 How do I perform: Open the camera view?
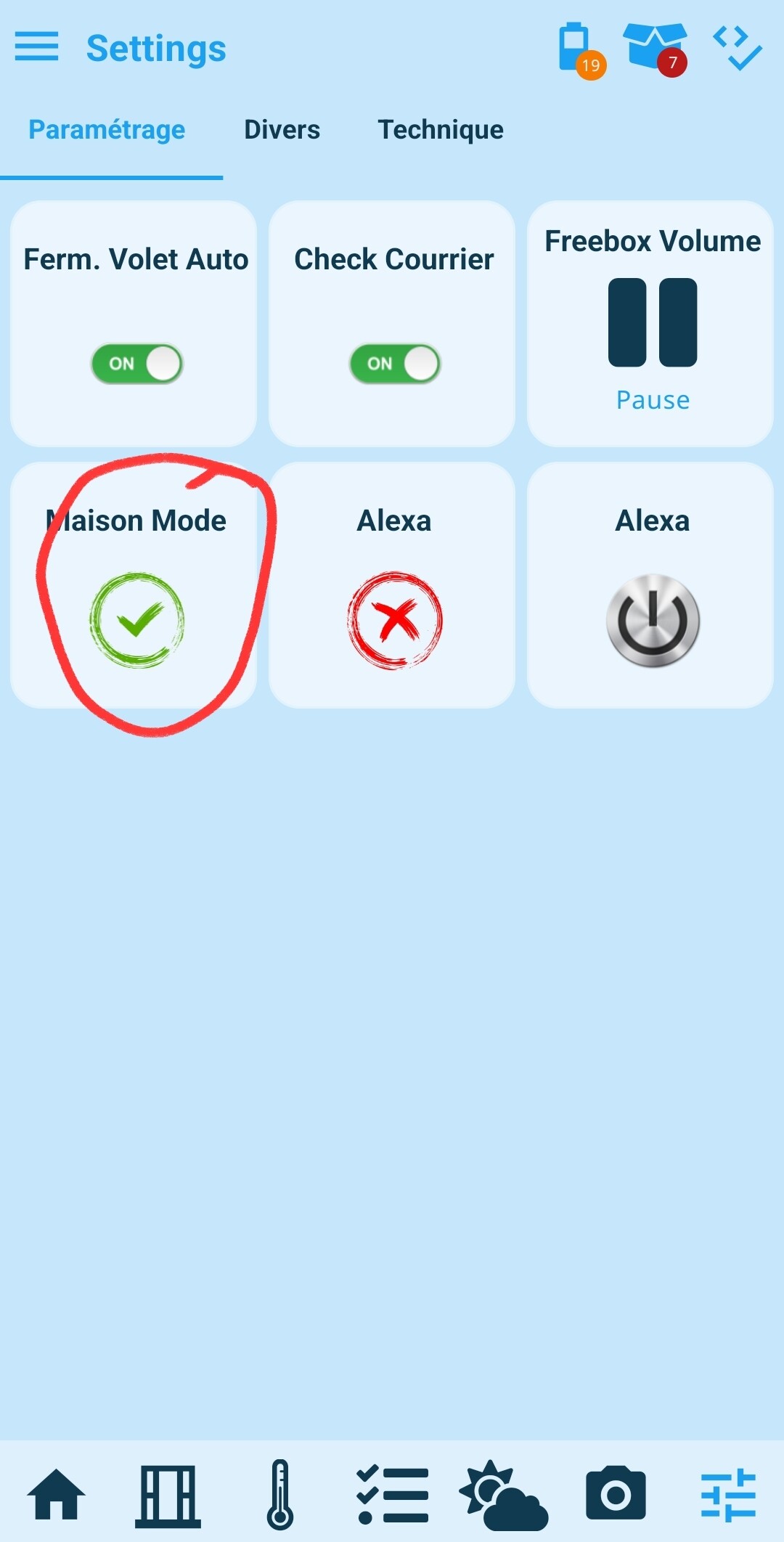616,1494
